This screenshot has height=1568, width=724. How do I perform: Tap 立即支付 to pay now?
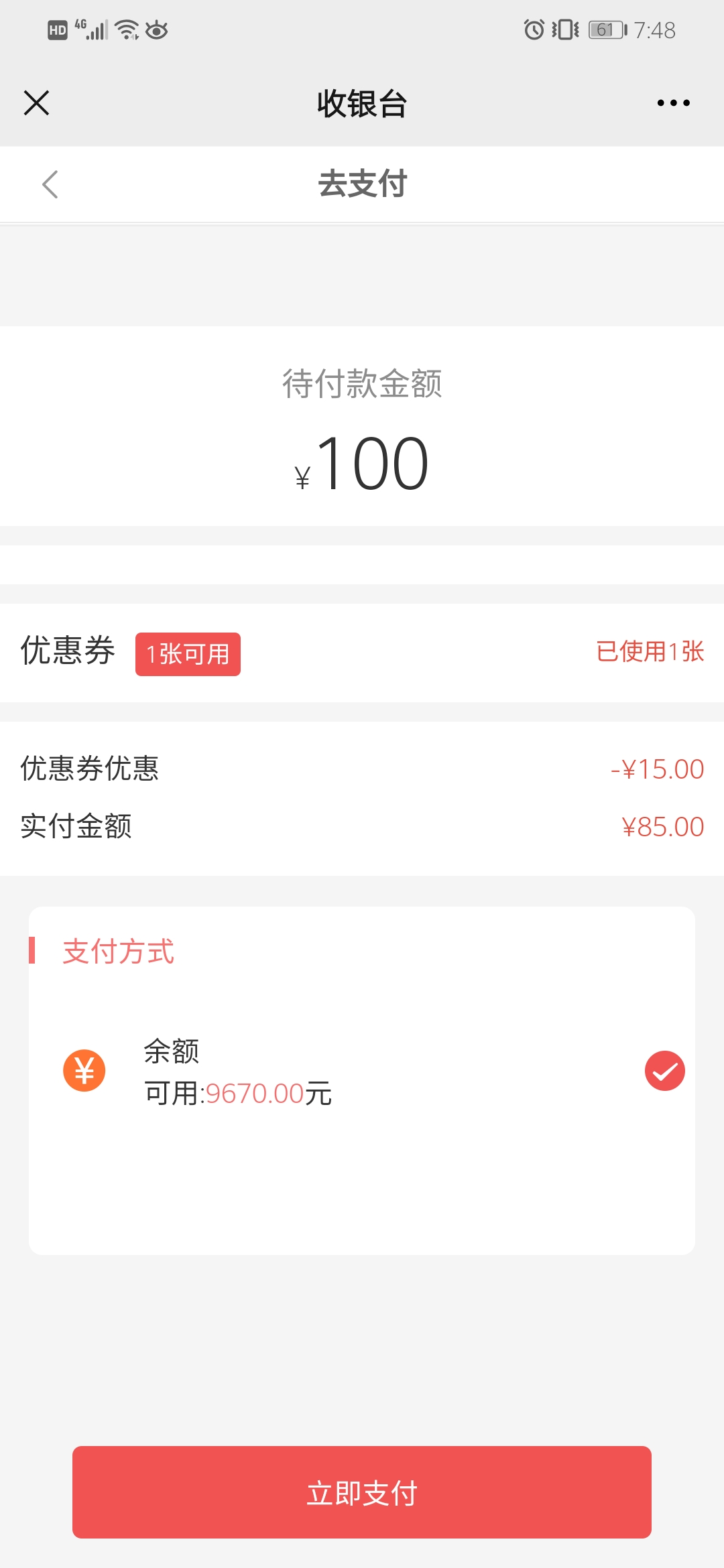(362, 1493)
